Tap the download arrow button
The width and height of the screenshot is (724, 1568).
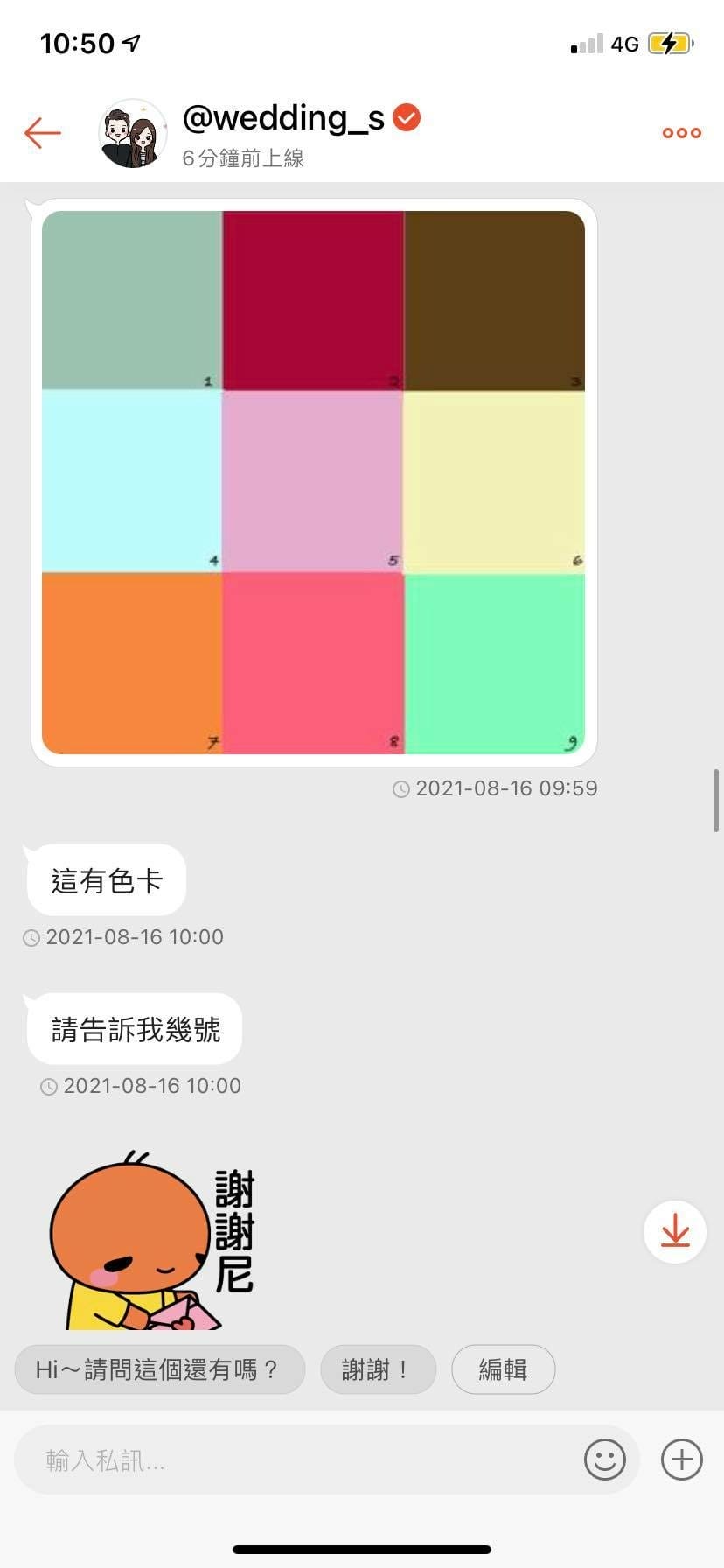point(674,1231)
